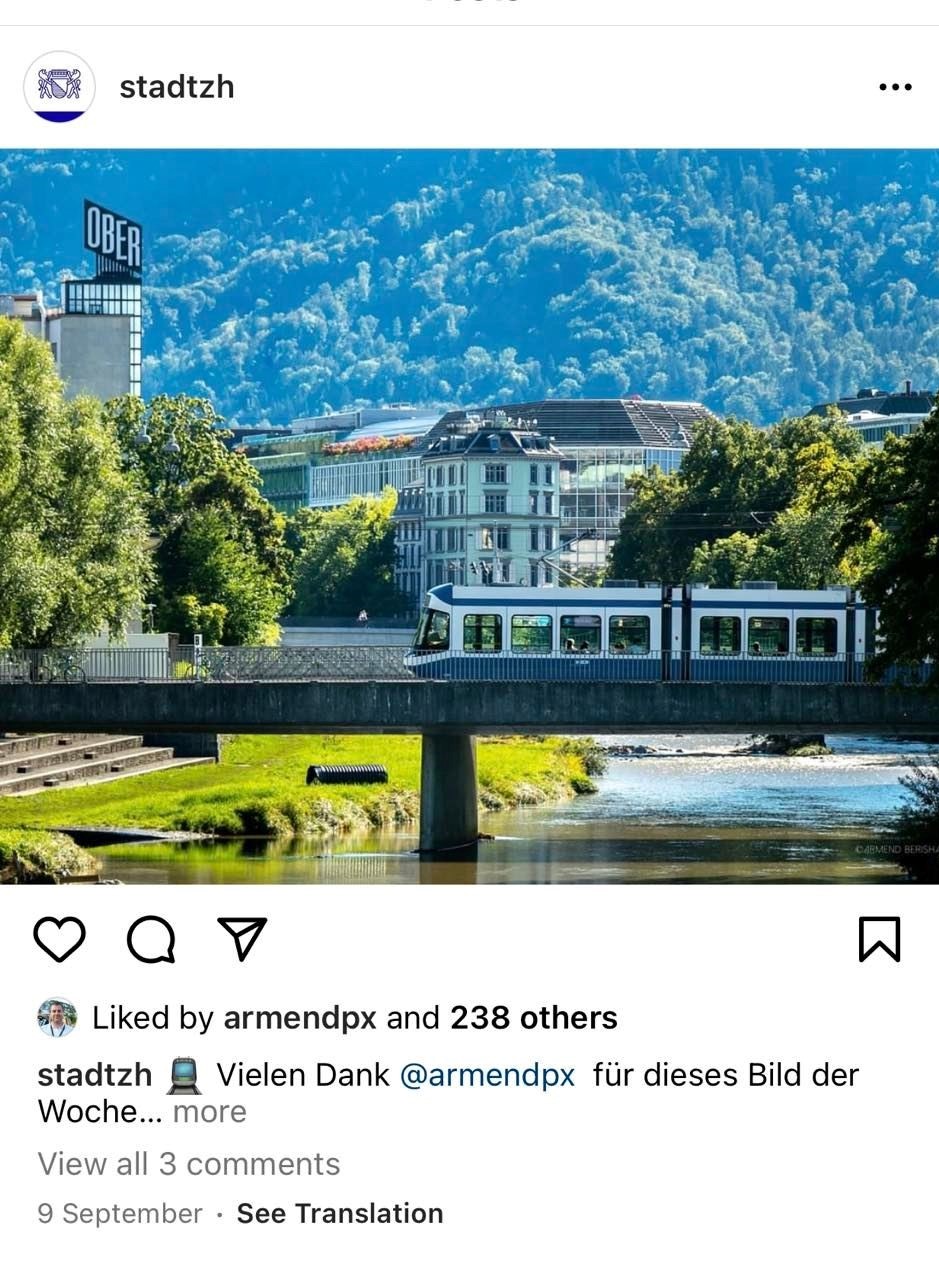
Task: Comment on the post via speech bubble
Action: [151, 939]
